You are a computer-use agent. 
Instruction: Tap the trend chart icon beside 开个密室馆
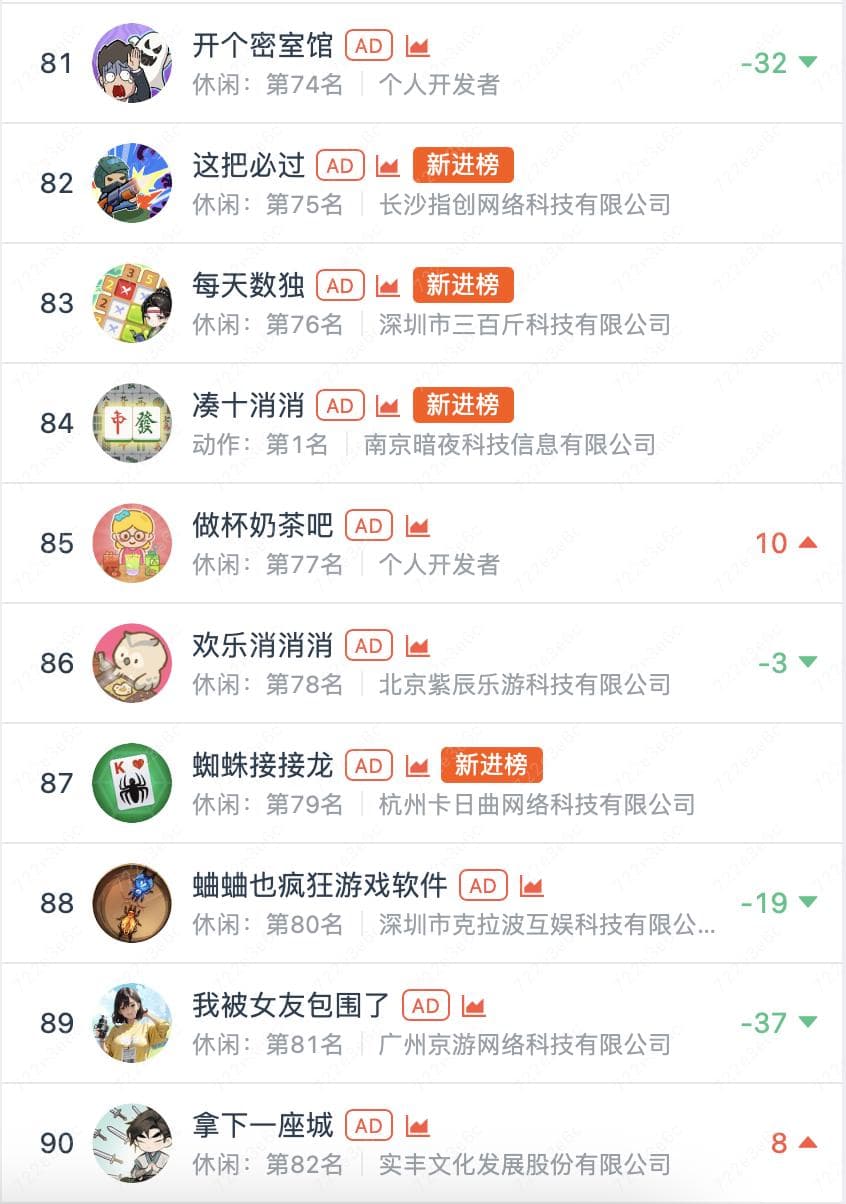[417, 46]
